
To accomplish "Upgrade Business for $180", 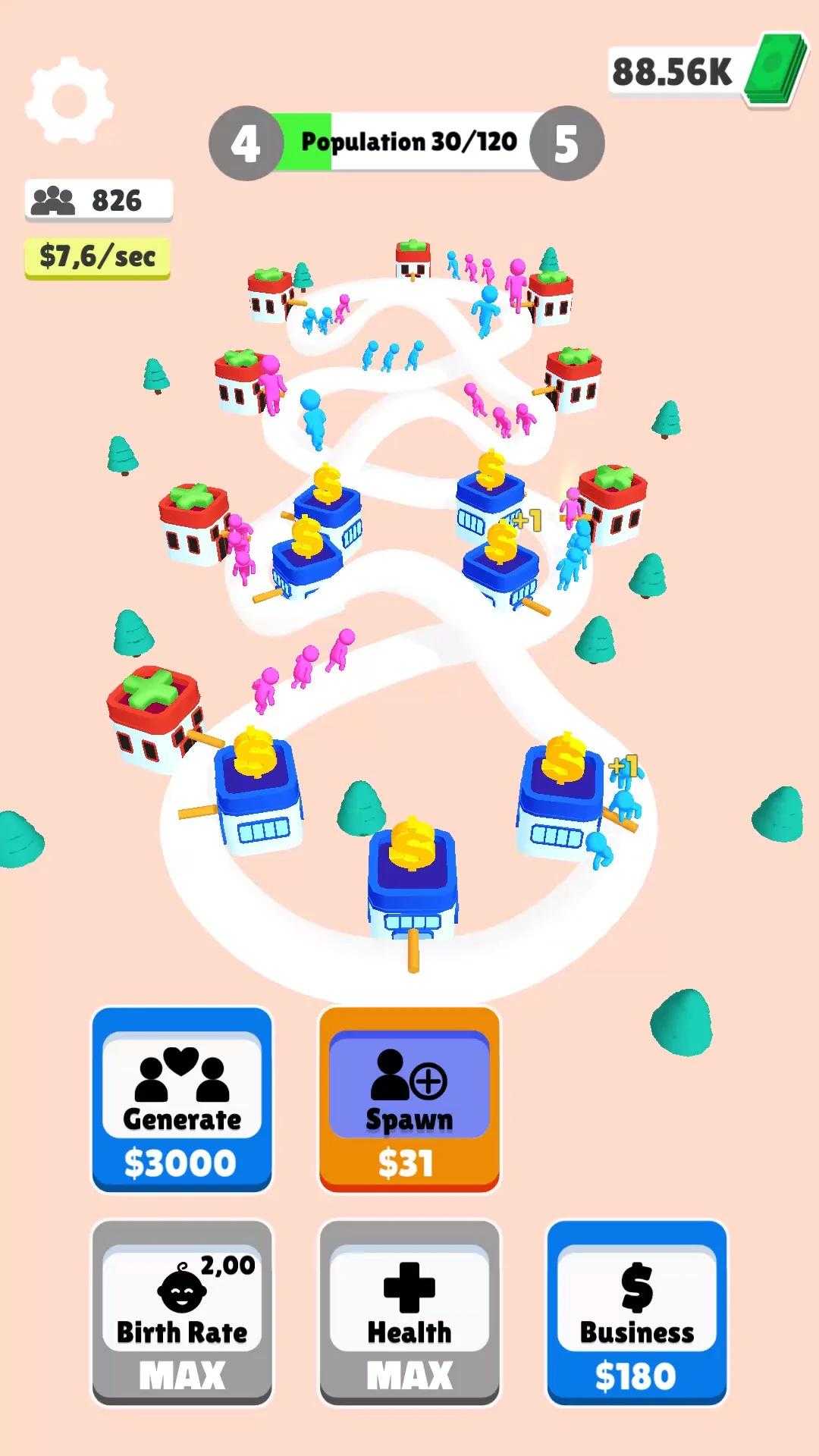I will [637, 1313].
